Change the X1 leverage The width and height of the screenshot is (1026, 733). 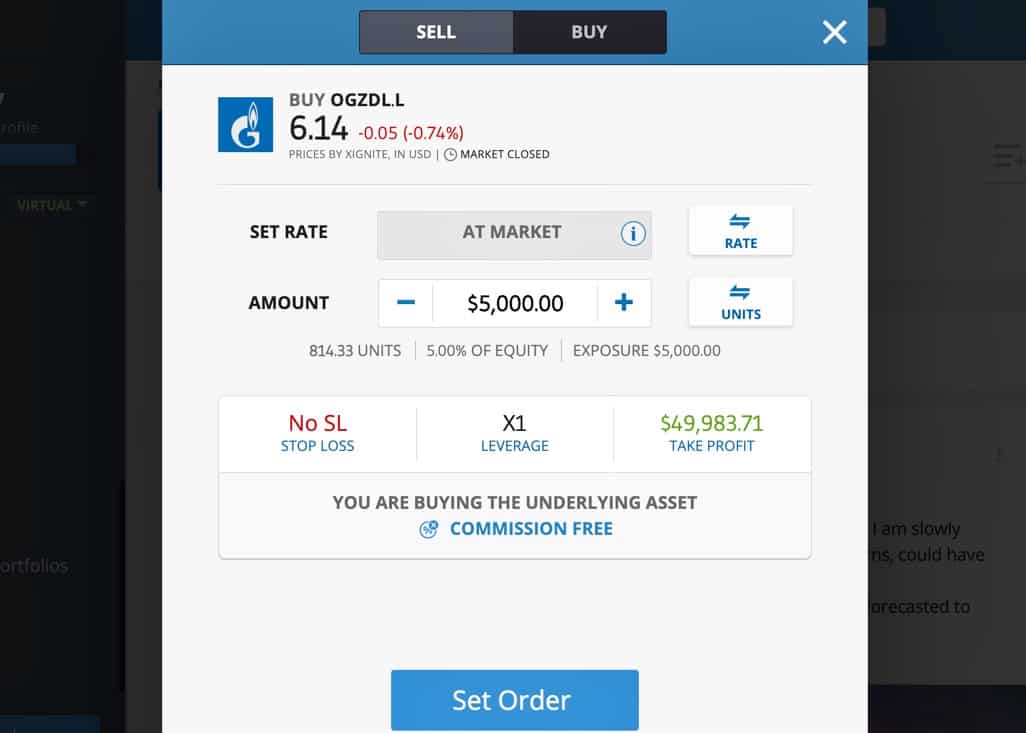[x=514, y=433]
